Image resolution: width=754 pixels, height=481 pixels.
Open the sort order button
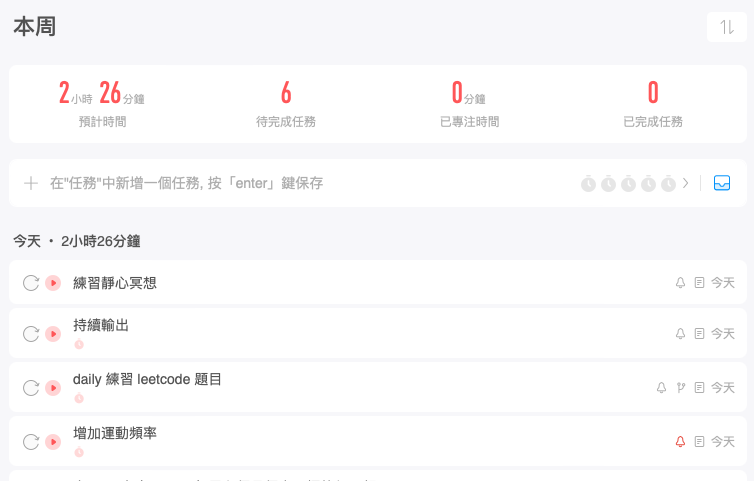pyautogui.click(x=726, y=27)
